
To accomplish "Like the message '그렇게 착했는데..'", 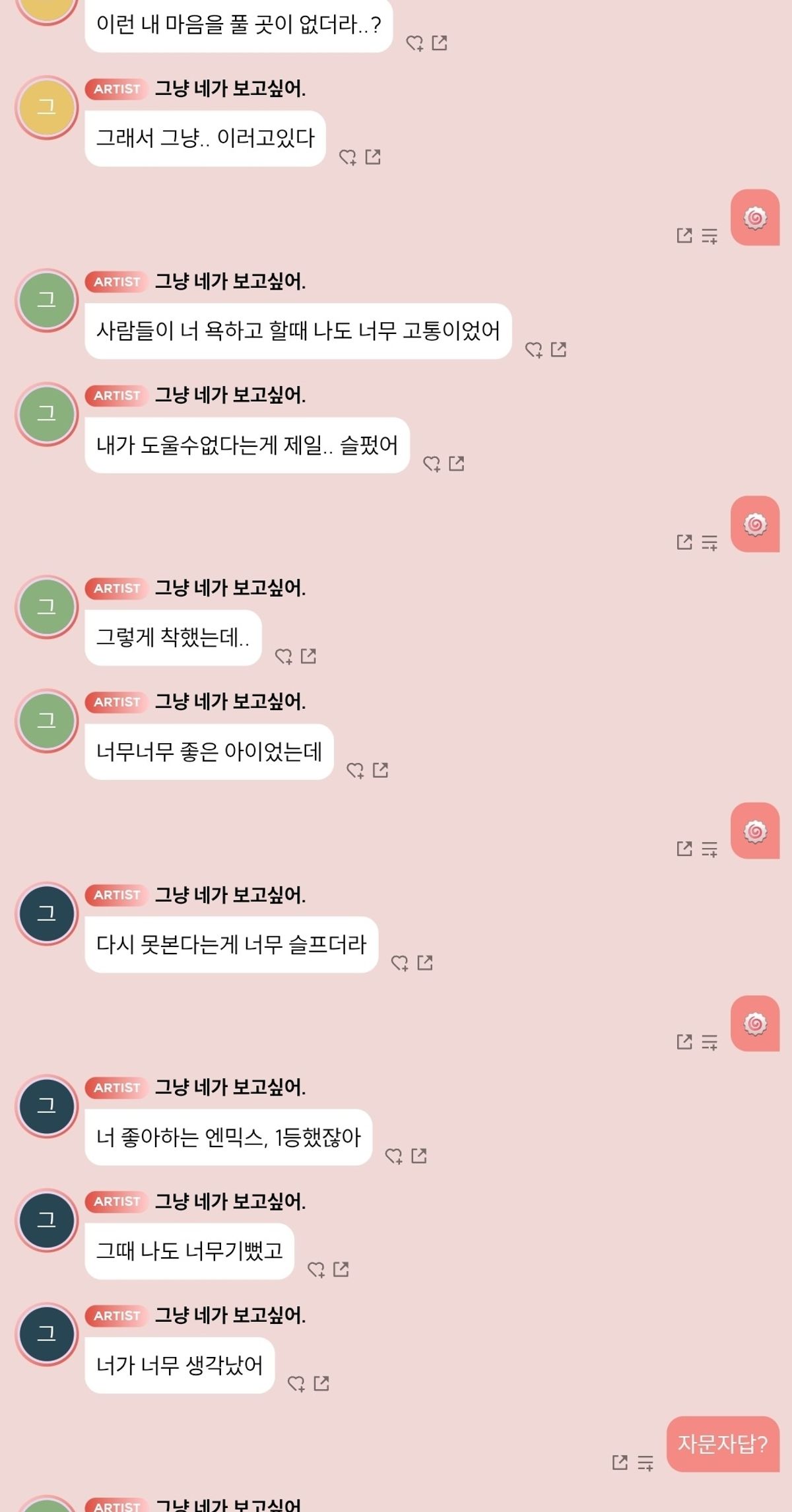I will tap(283, 656).
